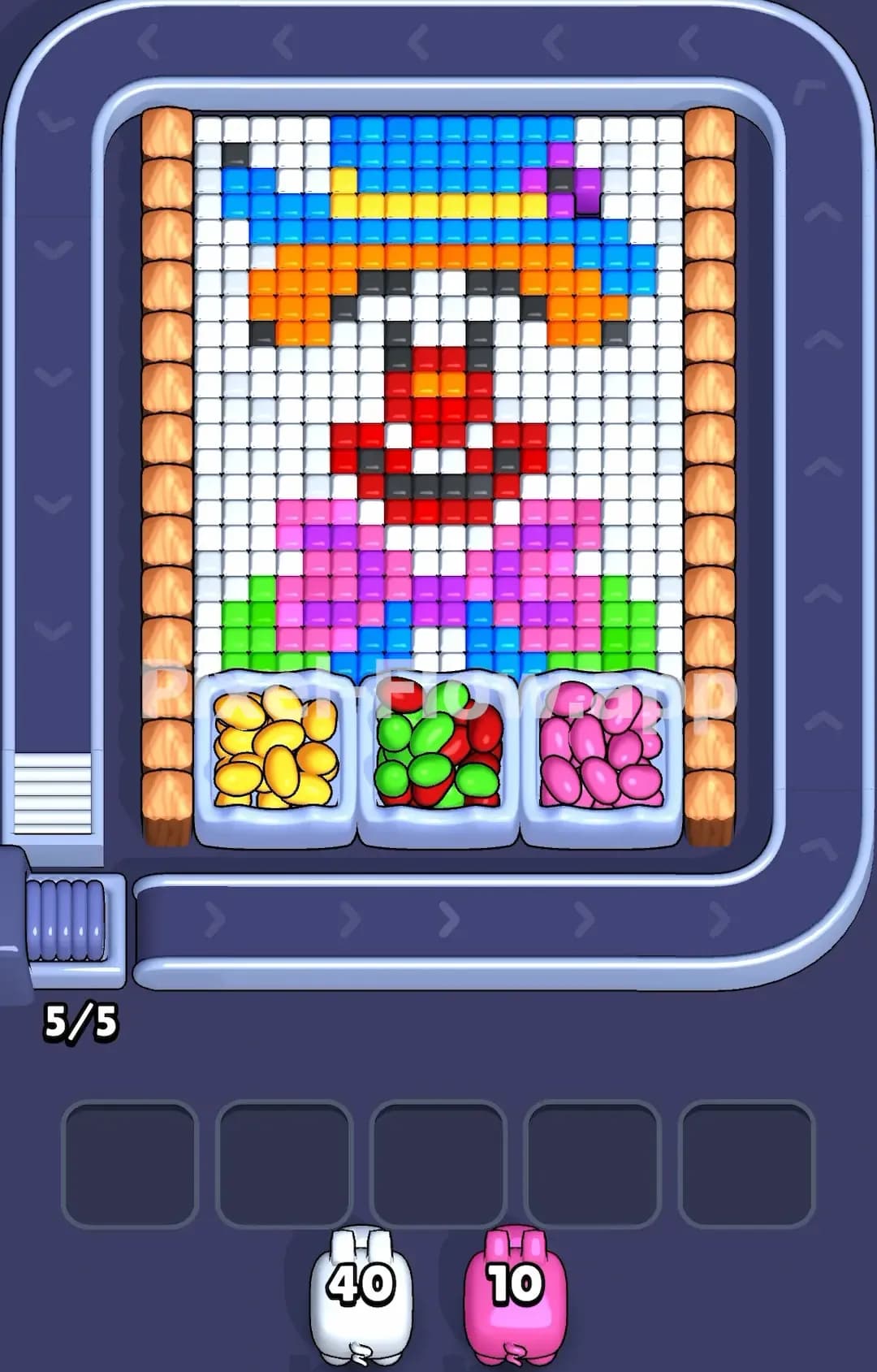Viewport: 877px width, 1372px height.
Task: Tap the spring plunger labeled 5/5
Action: 69,926
